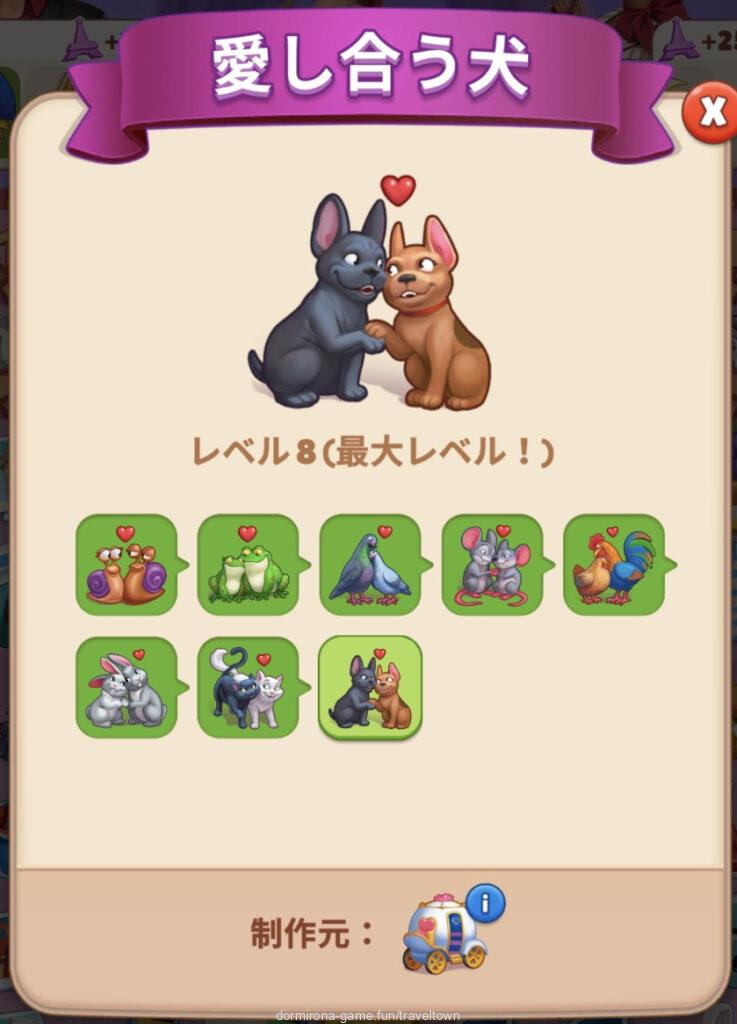This screenshot has width=737, height=1024.
Task: Open info for the carriage source item
Action: point(485,905)
